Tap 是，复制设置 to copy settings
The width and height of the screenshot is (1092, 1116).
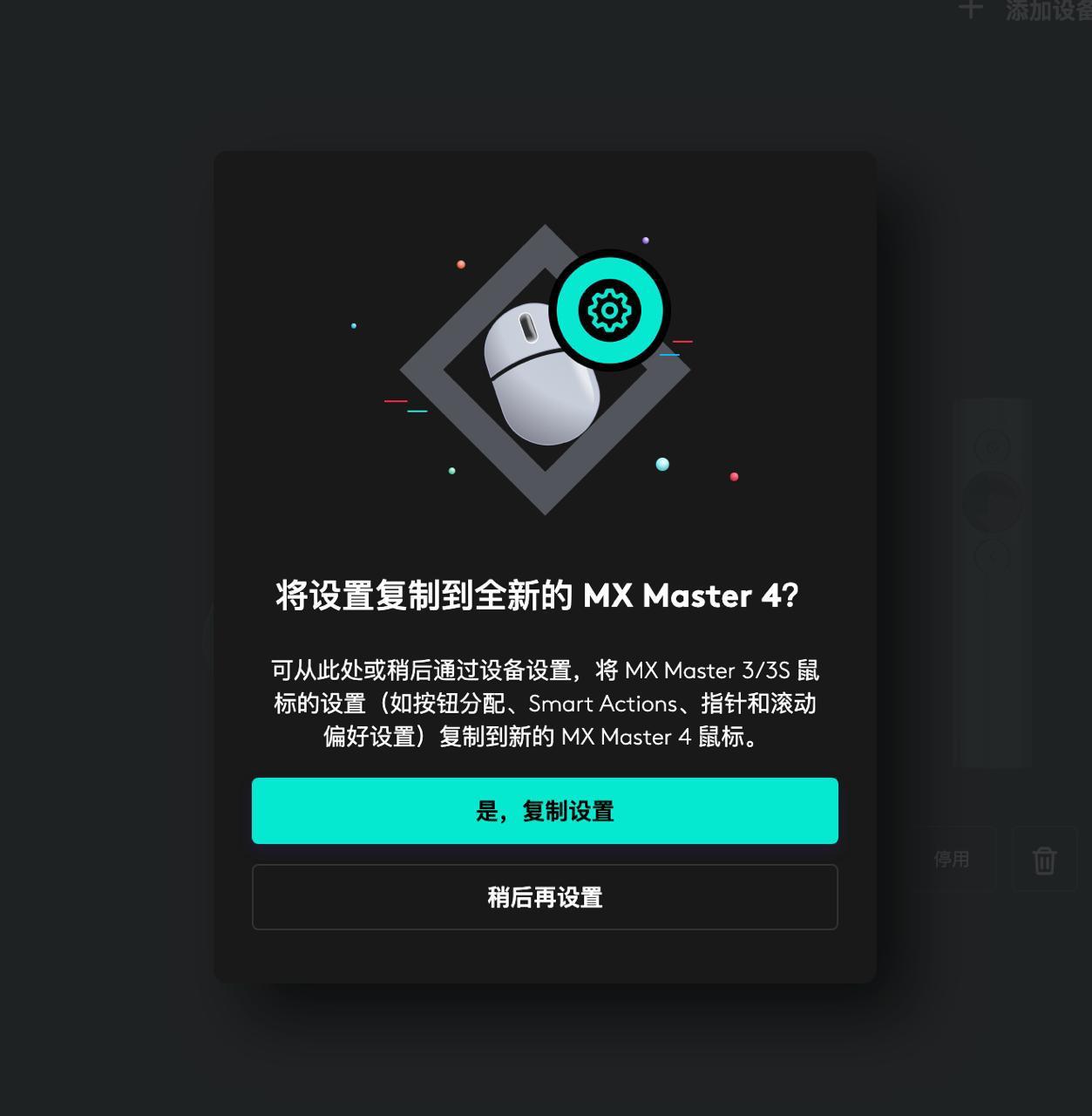pos(545,811)
